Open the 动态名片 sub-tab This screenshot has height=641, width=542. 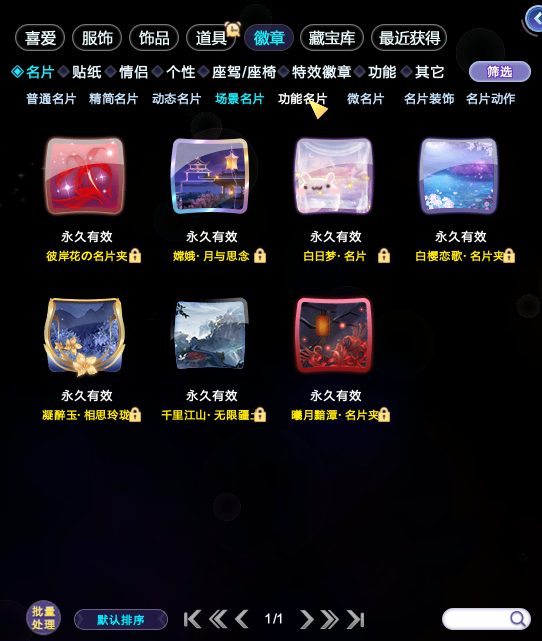(x=176, y=99)
